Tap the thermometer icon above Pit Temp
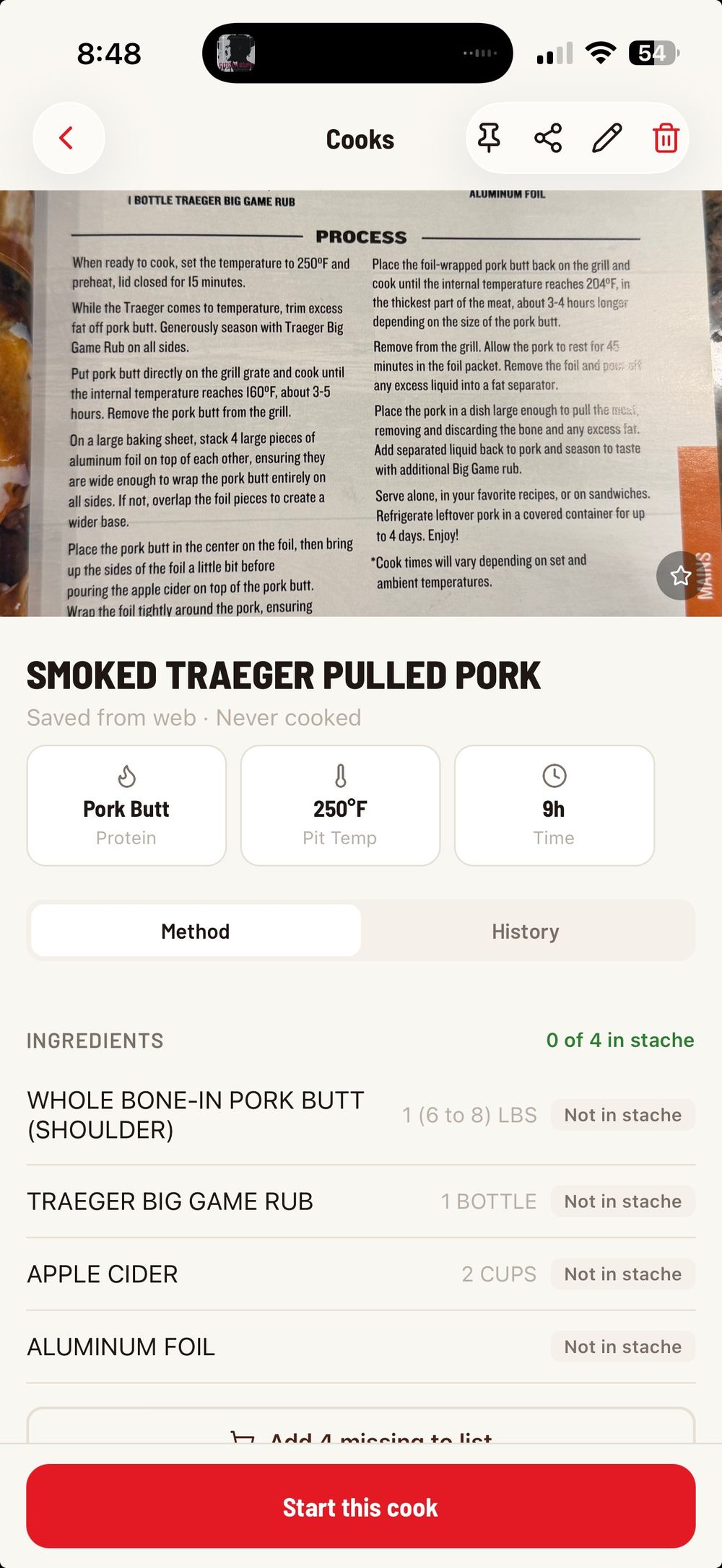This screenshot has height=1568, width=722. 340,777
